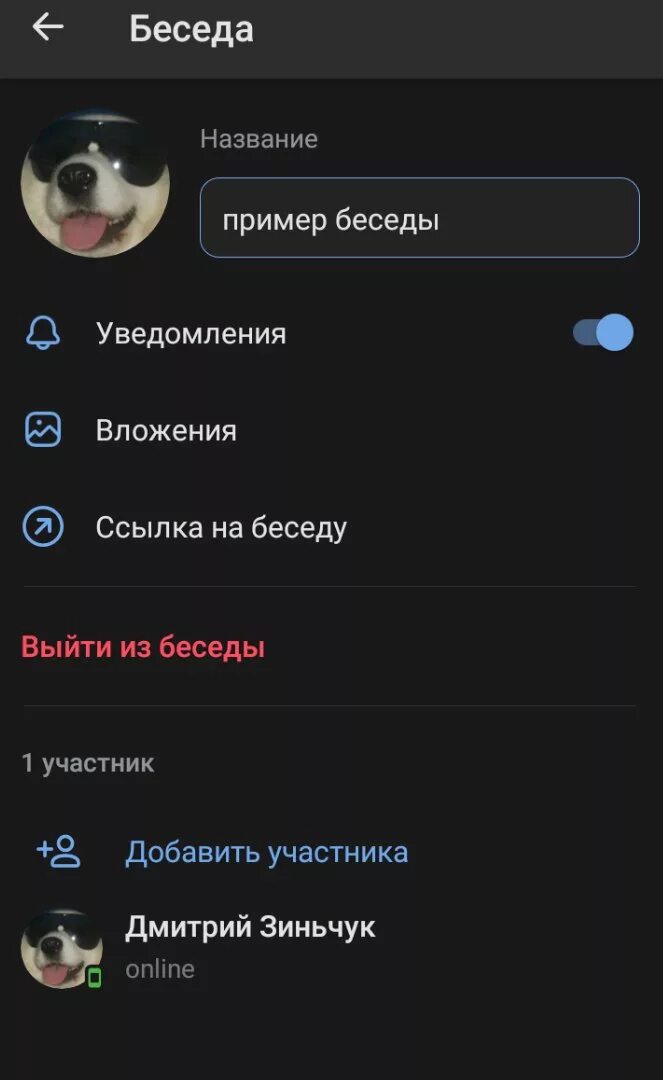Screen dimensions: 663x1080
Task: Leave via Выйти из беседы
Action: (x=143, y=647)
